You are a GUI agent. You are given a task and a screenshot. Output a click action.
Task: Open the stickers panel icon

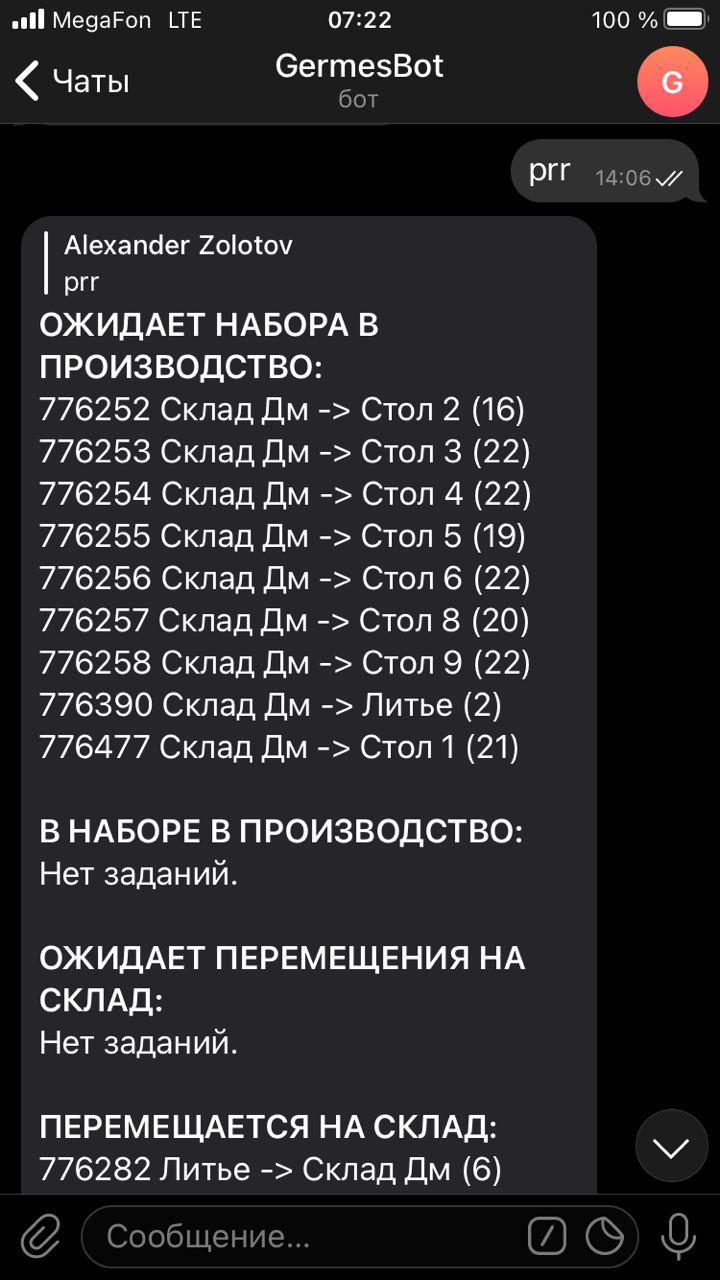(605, 1237)
